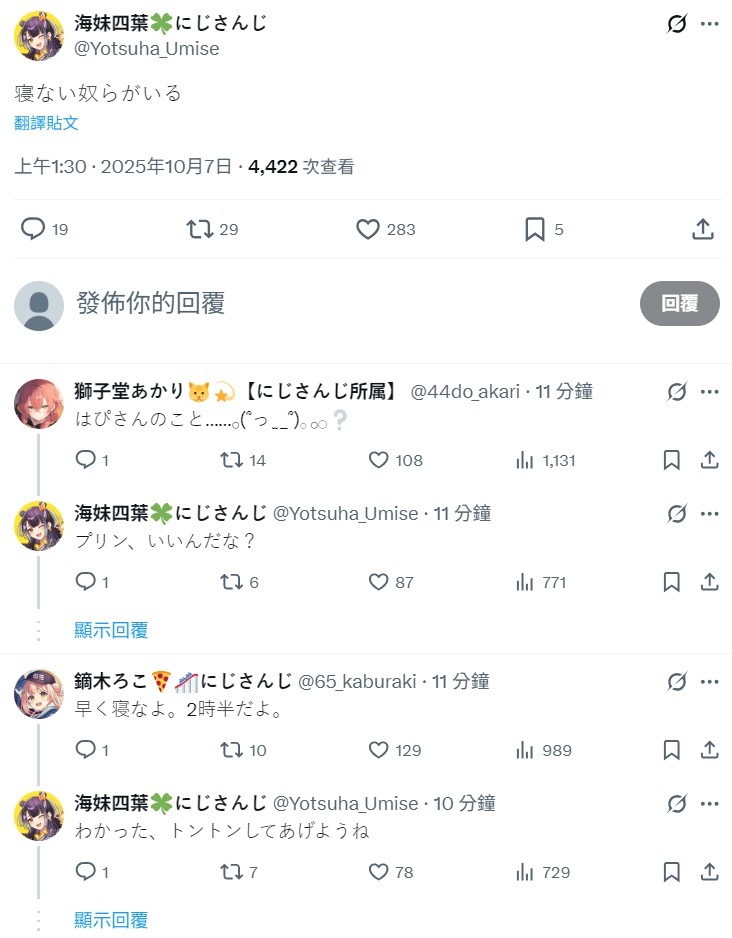Repost 獅子堂あかり's reply
This screenshot has width=732, height=938.
click(231, 460)
